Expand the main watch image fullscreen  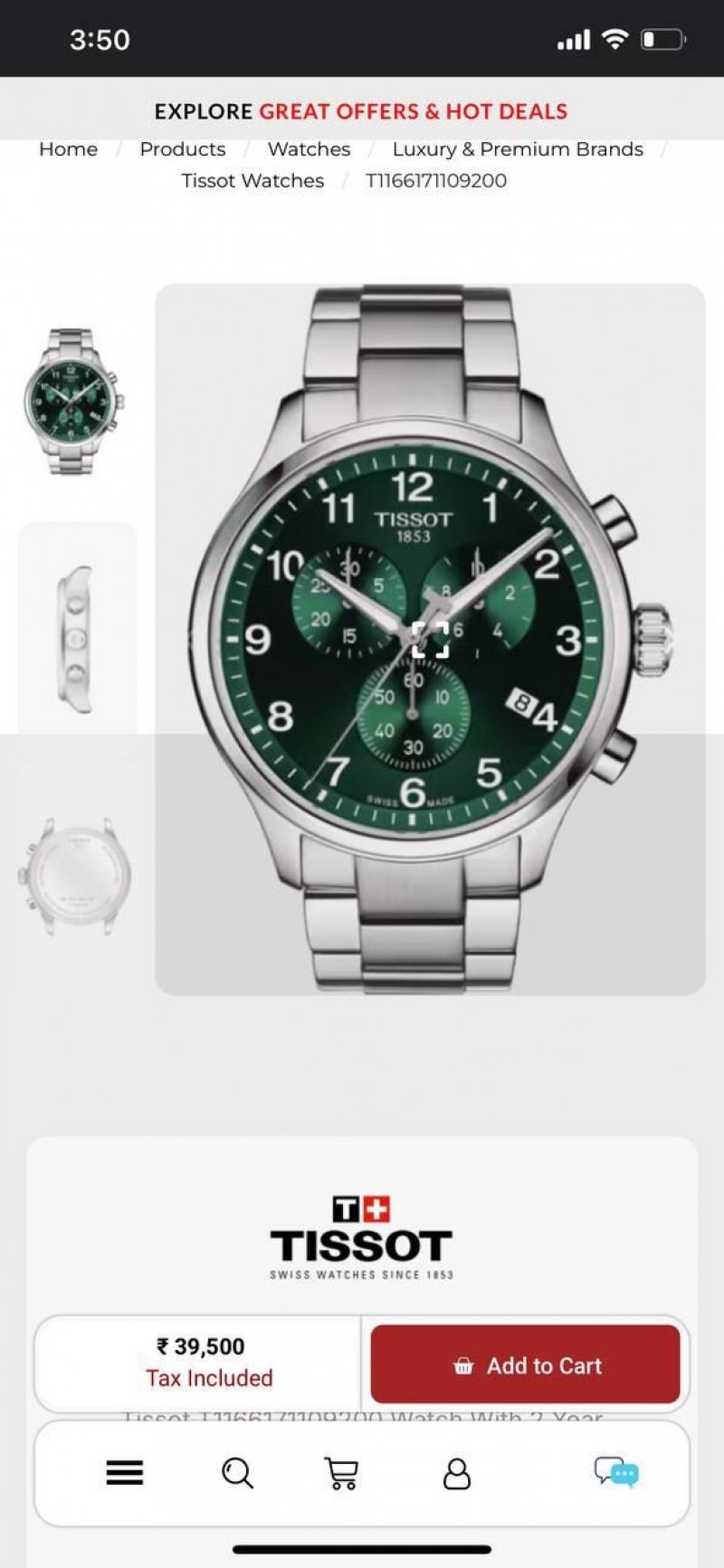pos(431,640)
